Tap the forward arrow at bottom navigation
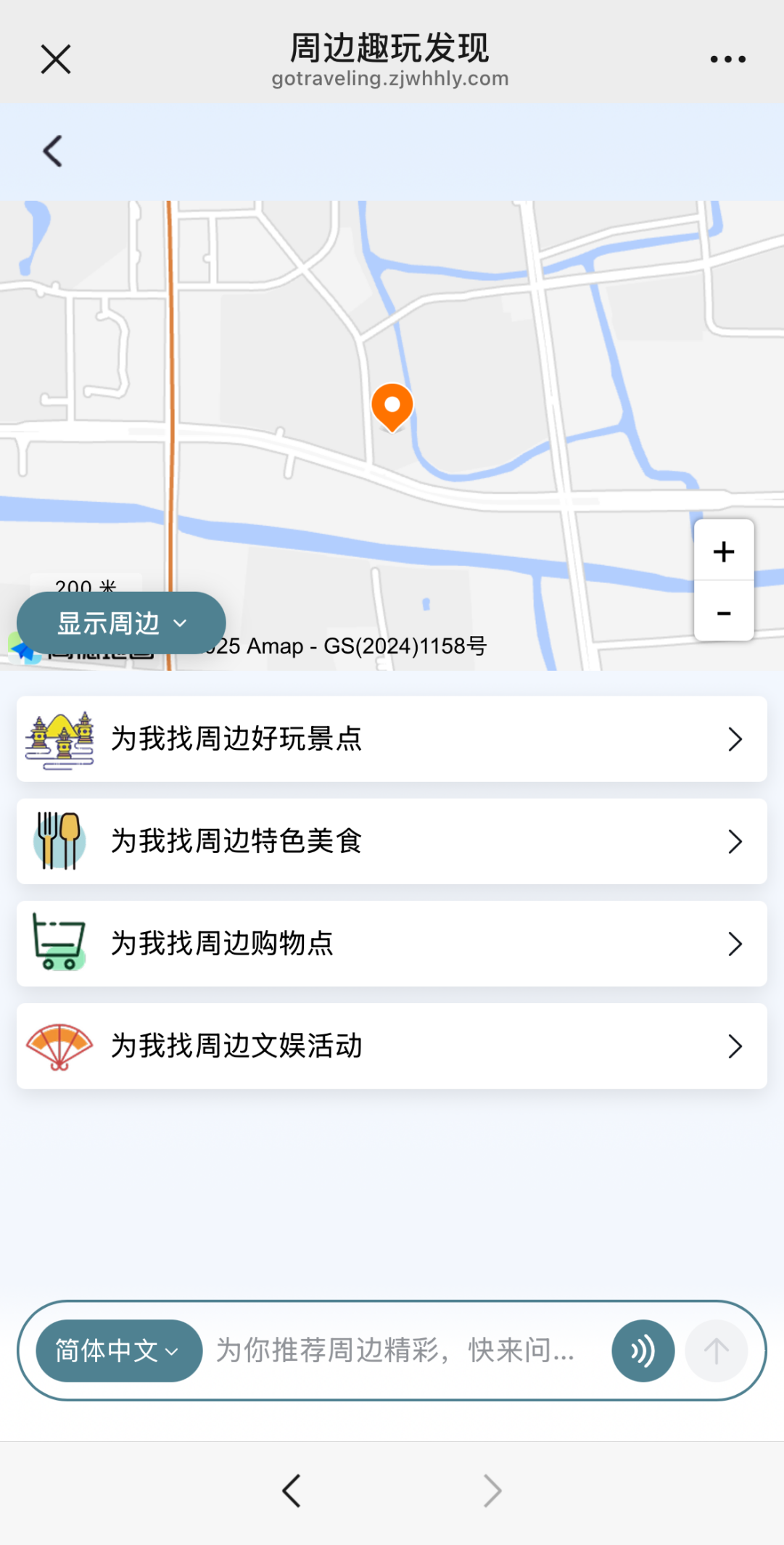 (x=492, y=1491)
